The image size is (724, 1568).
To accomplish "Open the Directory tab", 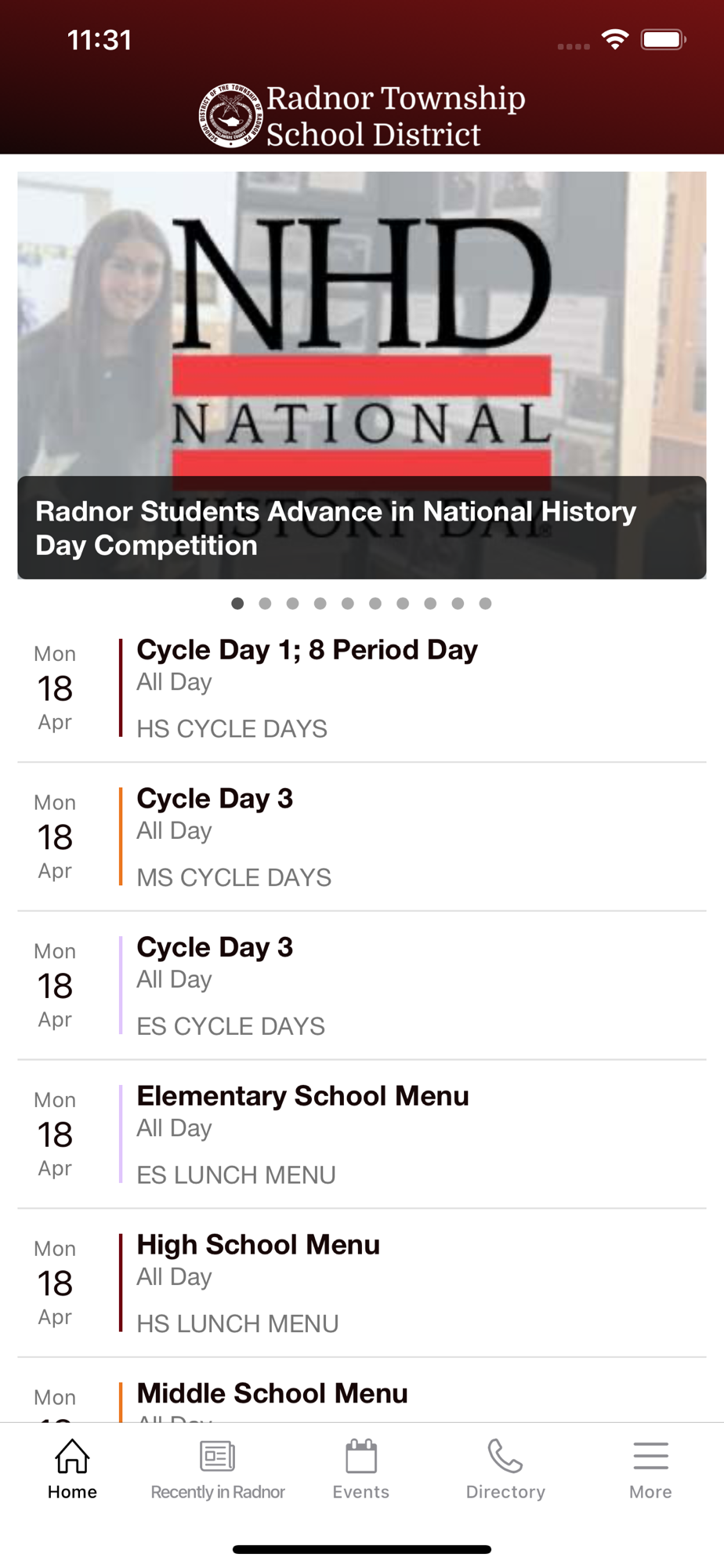I will tap(505, 1470).
